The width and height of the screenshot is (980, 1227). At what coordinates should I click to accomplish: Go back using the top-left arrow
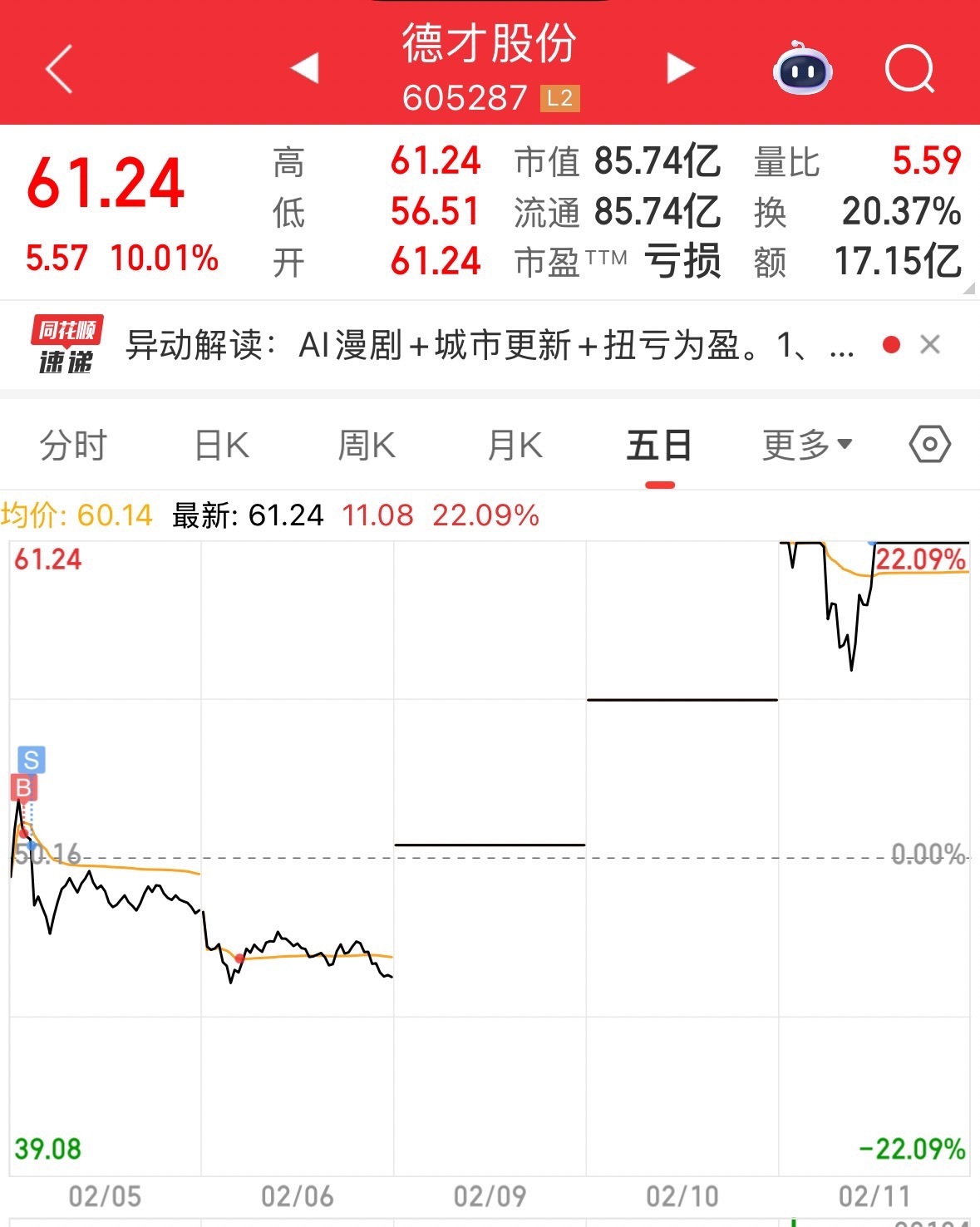pos(60,68)
